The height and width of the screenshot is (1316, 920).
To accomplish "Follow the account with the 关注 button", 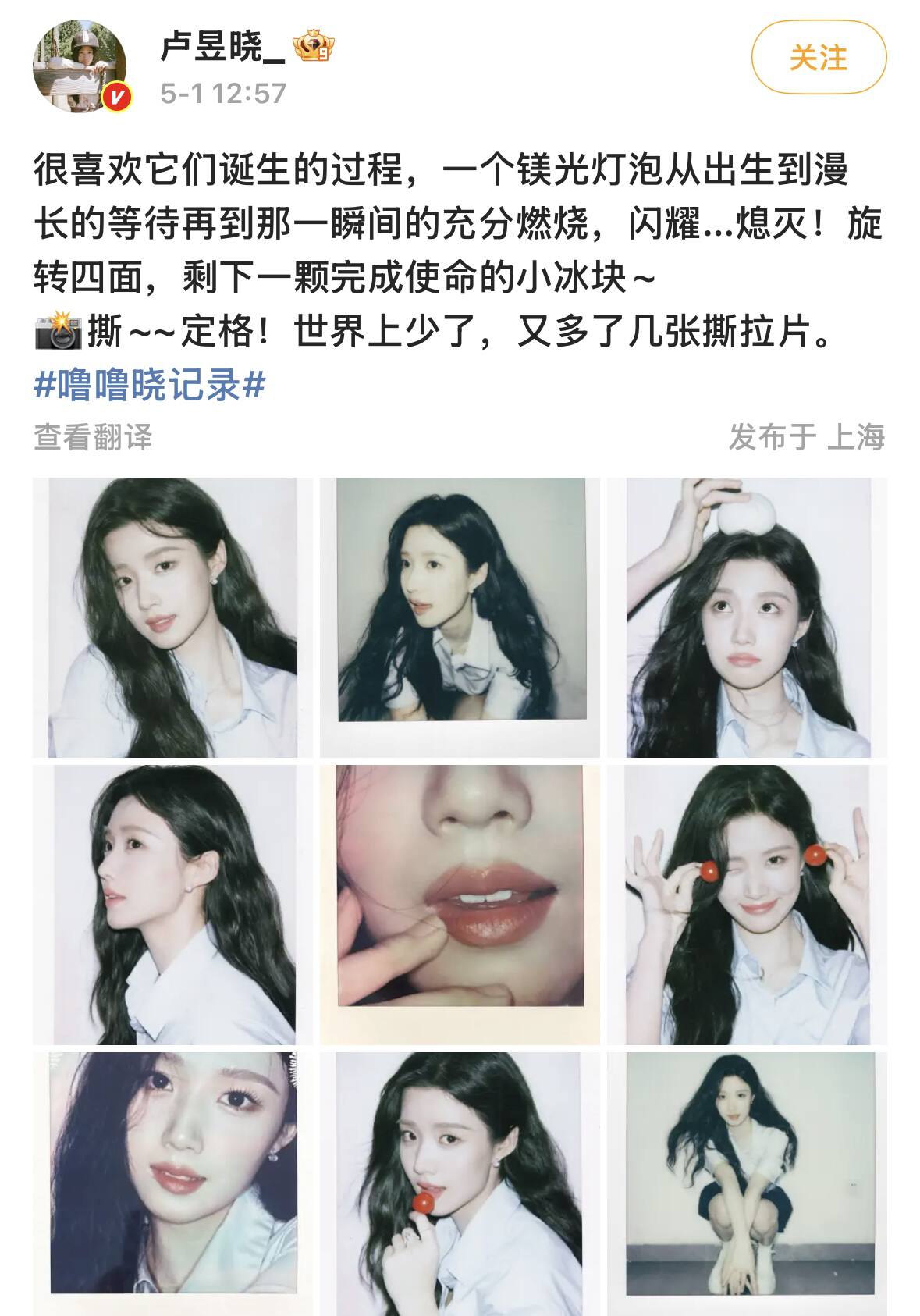I will [x=818, y=58].
